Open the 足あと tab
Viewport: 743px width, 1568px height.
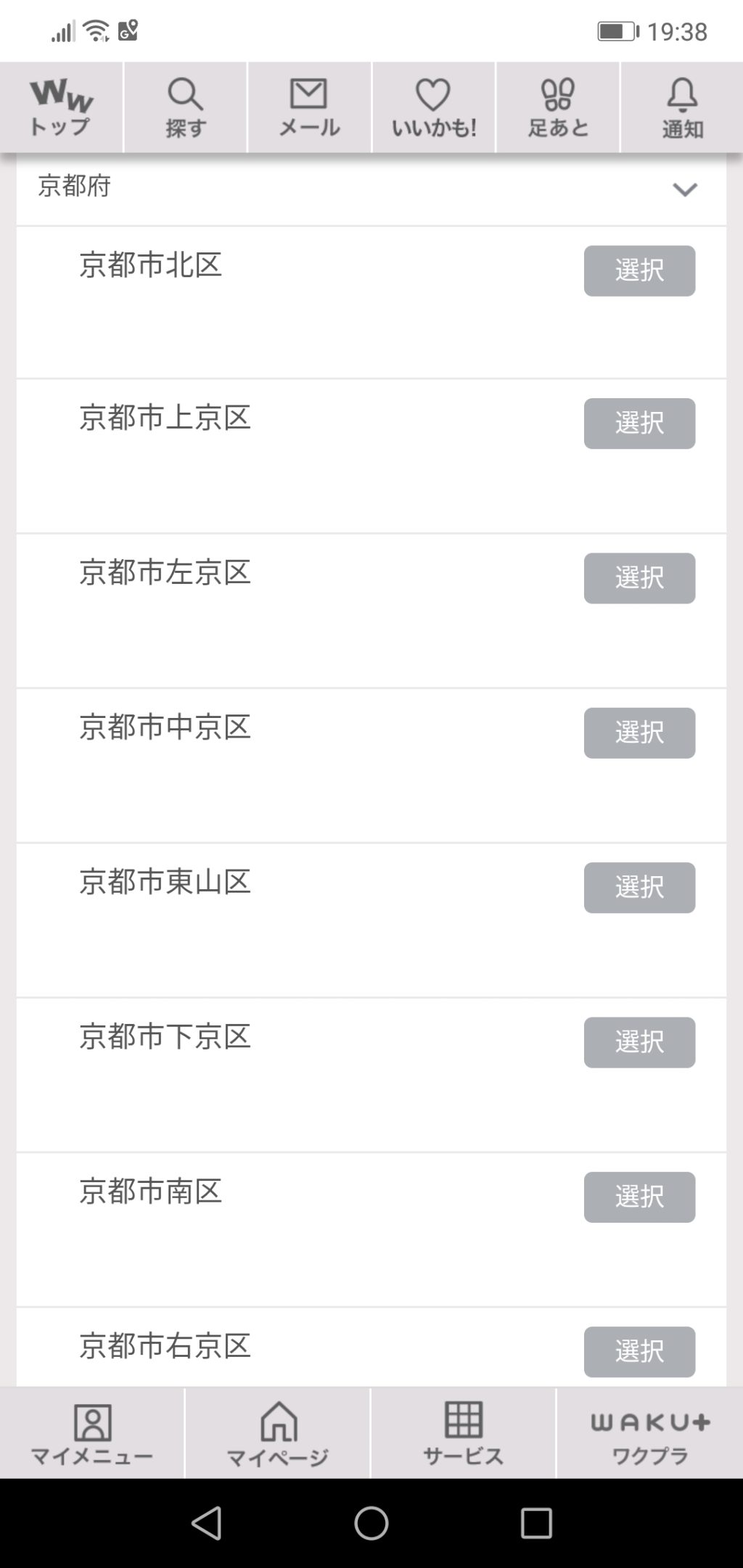[558, 107]
